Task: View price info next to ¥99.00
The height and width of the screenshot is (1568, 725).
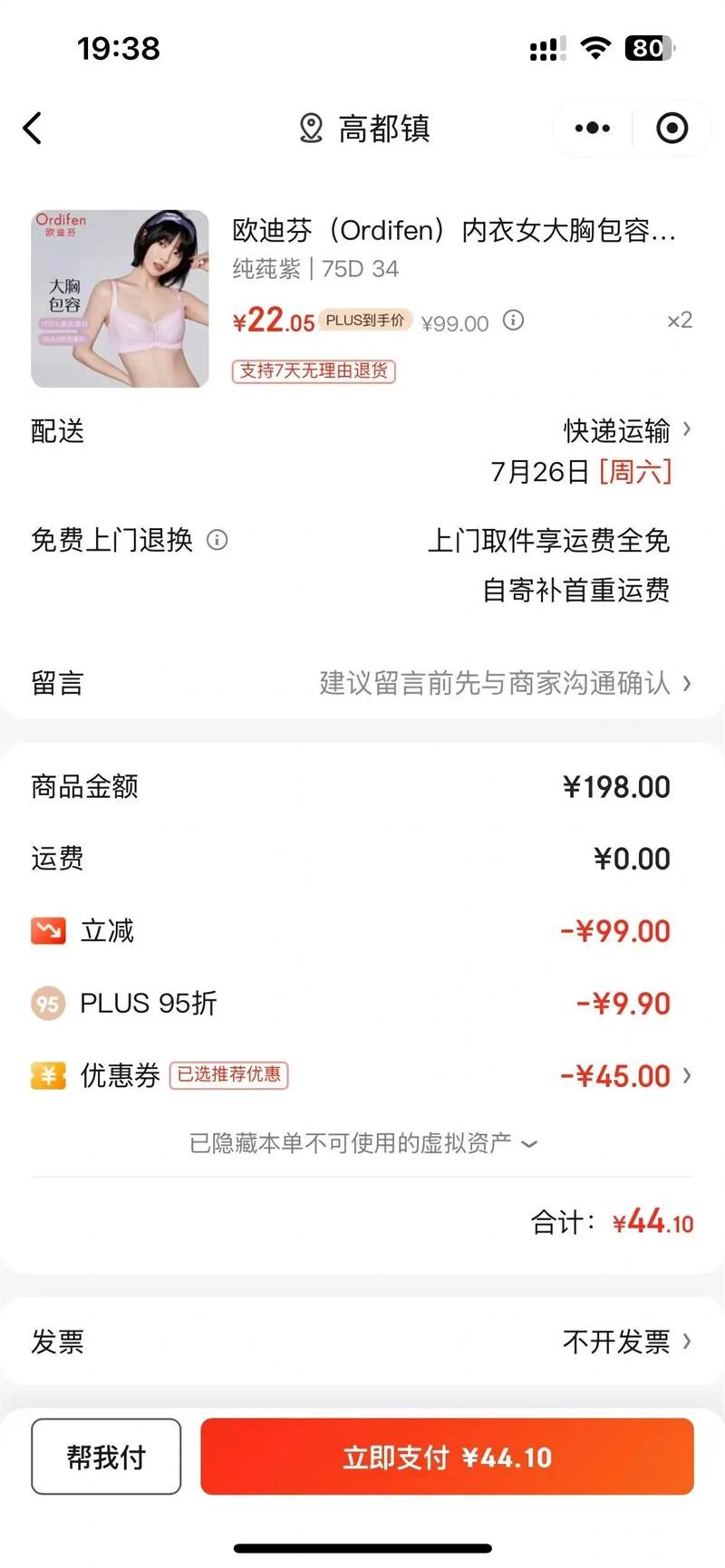Action: pos(514,321)
